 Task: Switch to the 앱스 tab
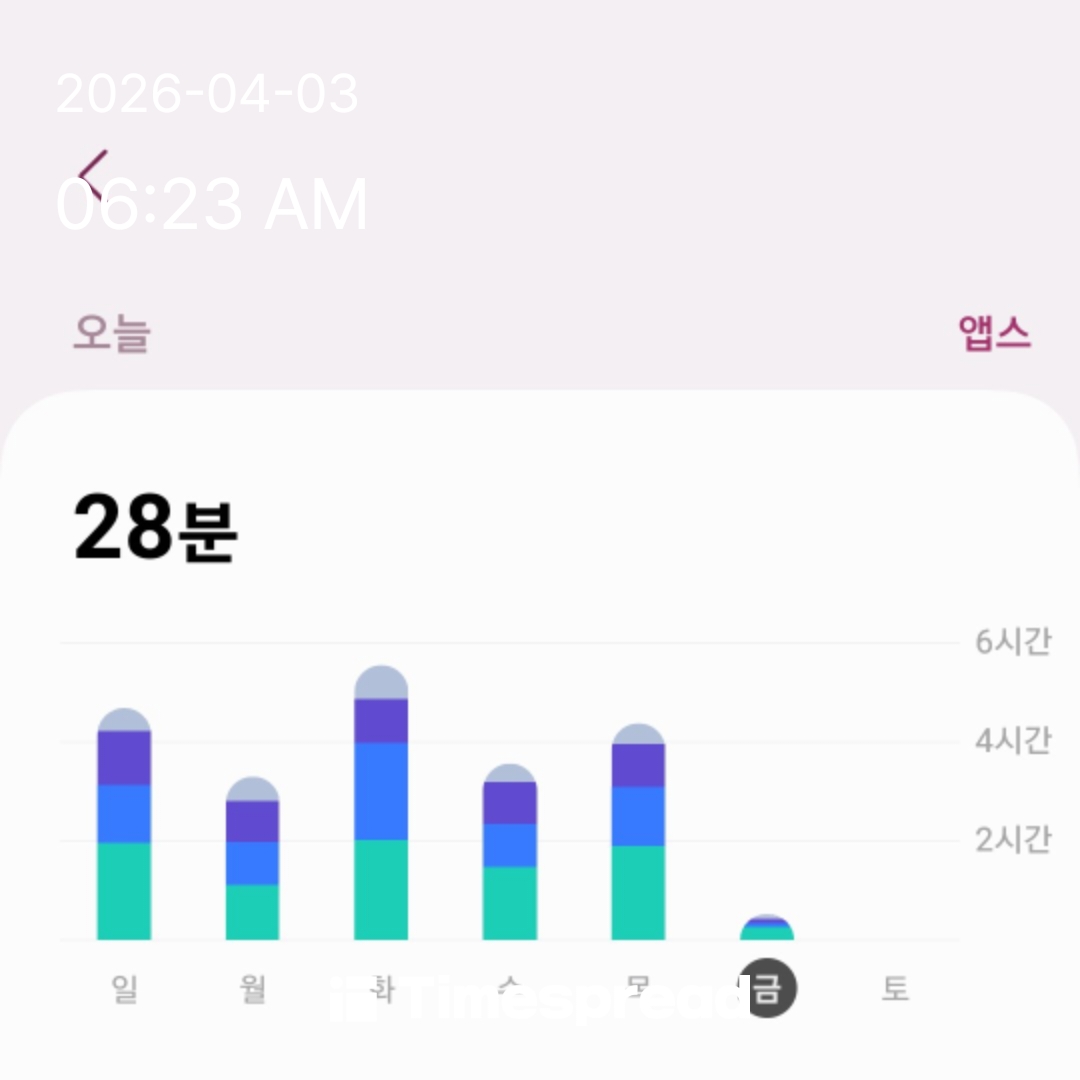(994, 333)
